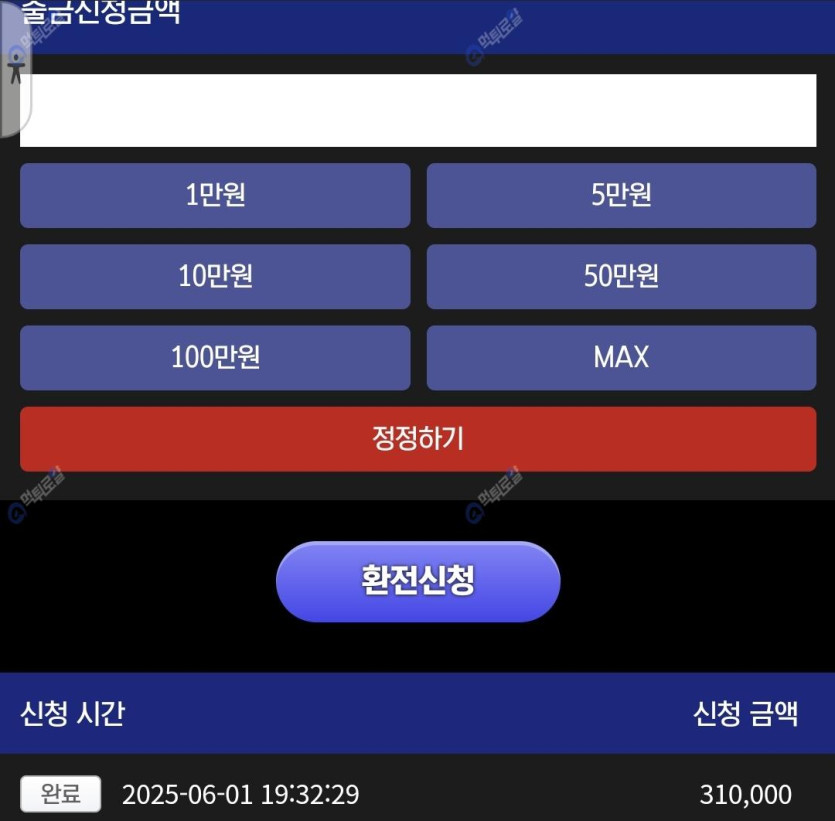The width and height of the screenshot is (835, 821).
Task: Choose the 10만원 quick amount
Action: [x=215, y=276]
